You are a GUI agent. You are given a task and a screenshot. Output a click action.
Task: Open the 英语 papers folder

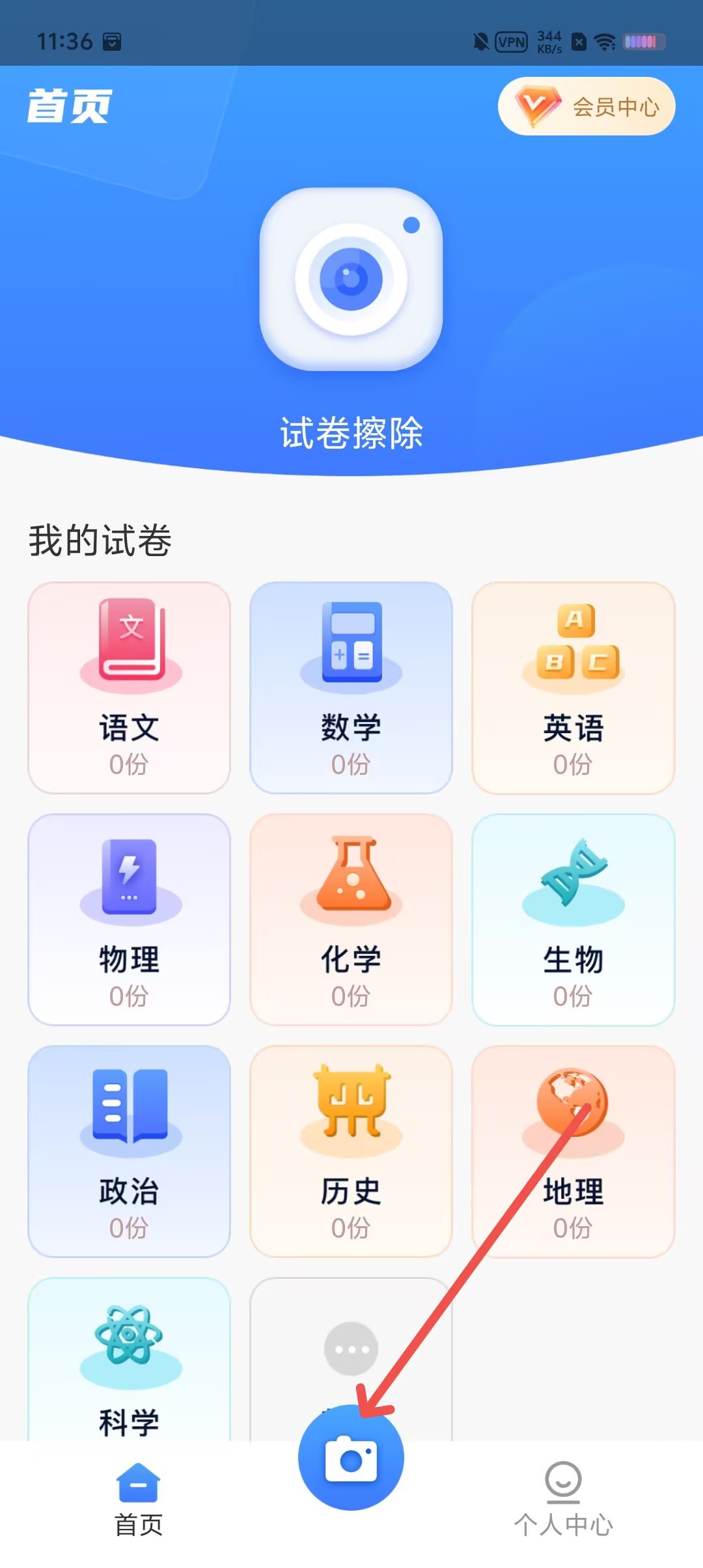click(x=573, y=688)
